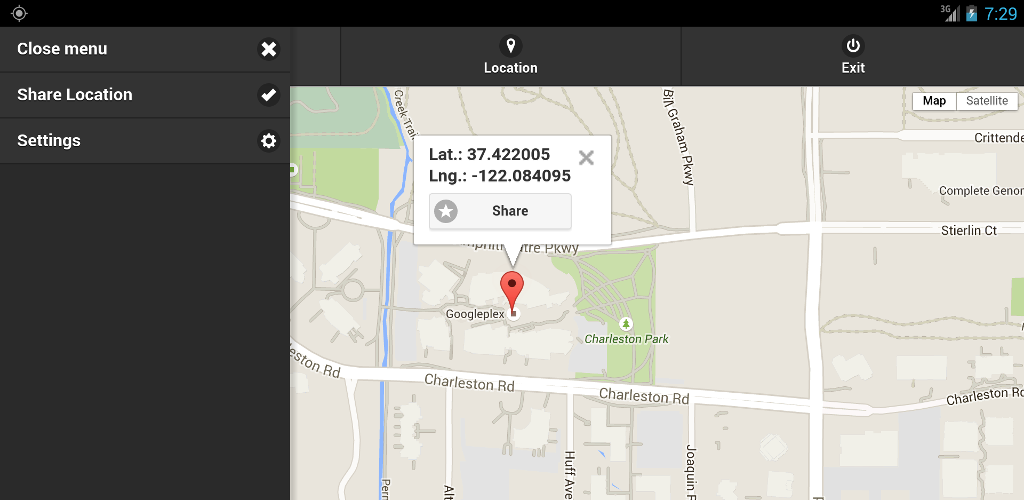1024x500 pixels.
Task: Select Share Location in the menu
Action: coord(145,95)
